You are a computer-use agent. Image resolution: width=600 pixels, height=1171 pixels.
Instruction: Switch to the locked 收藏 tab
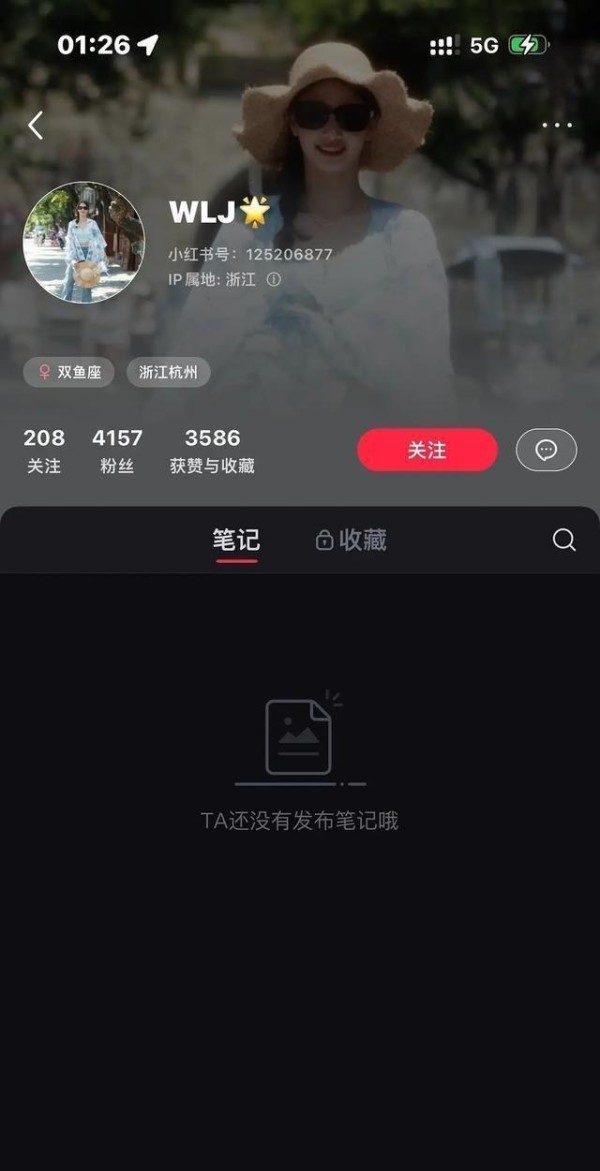click(x=351, y=540)
